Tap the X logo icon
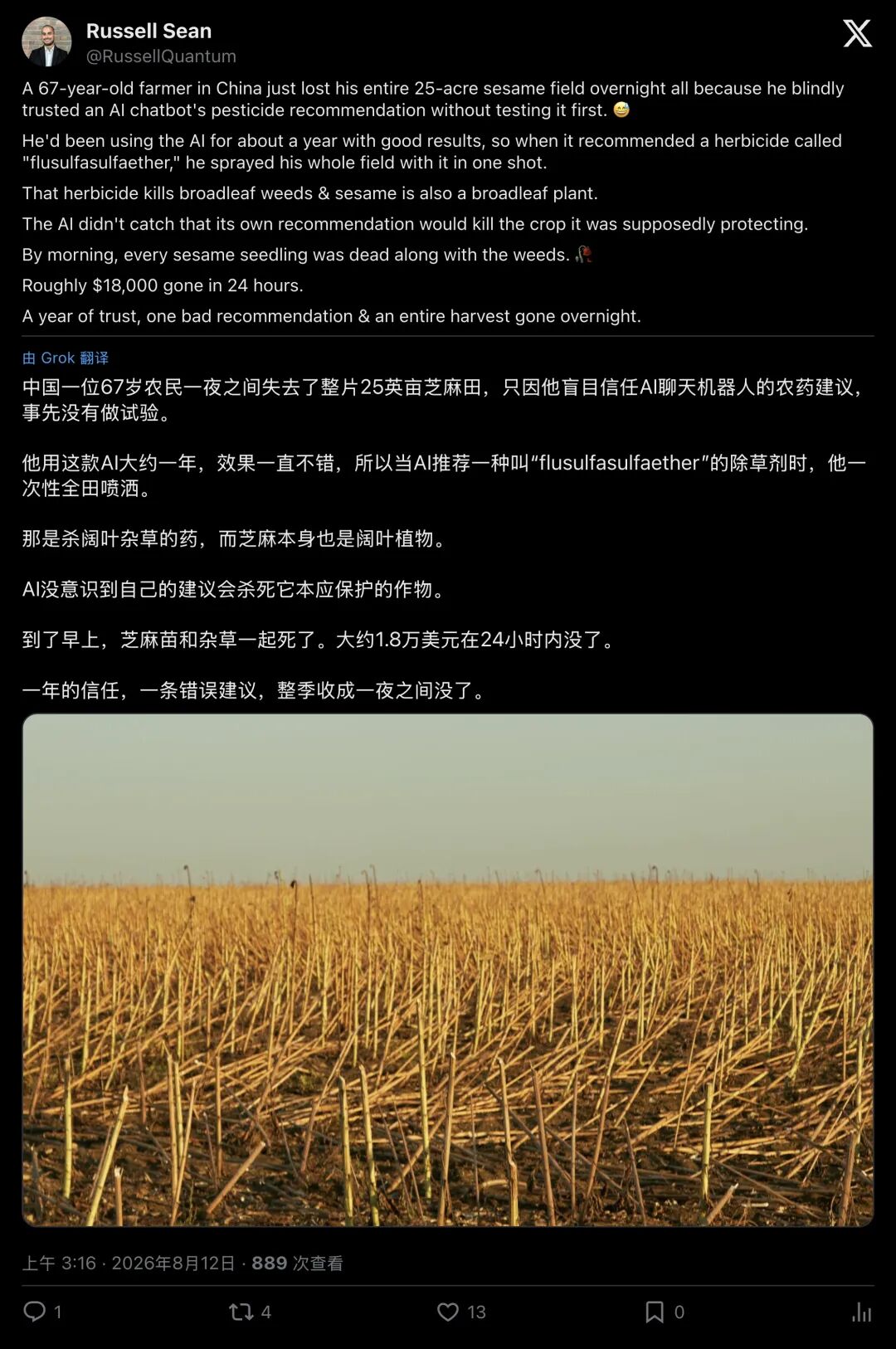 (x=857, y=34)
